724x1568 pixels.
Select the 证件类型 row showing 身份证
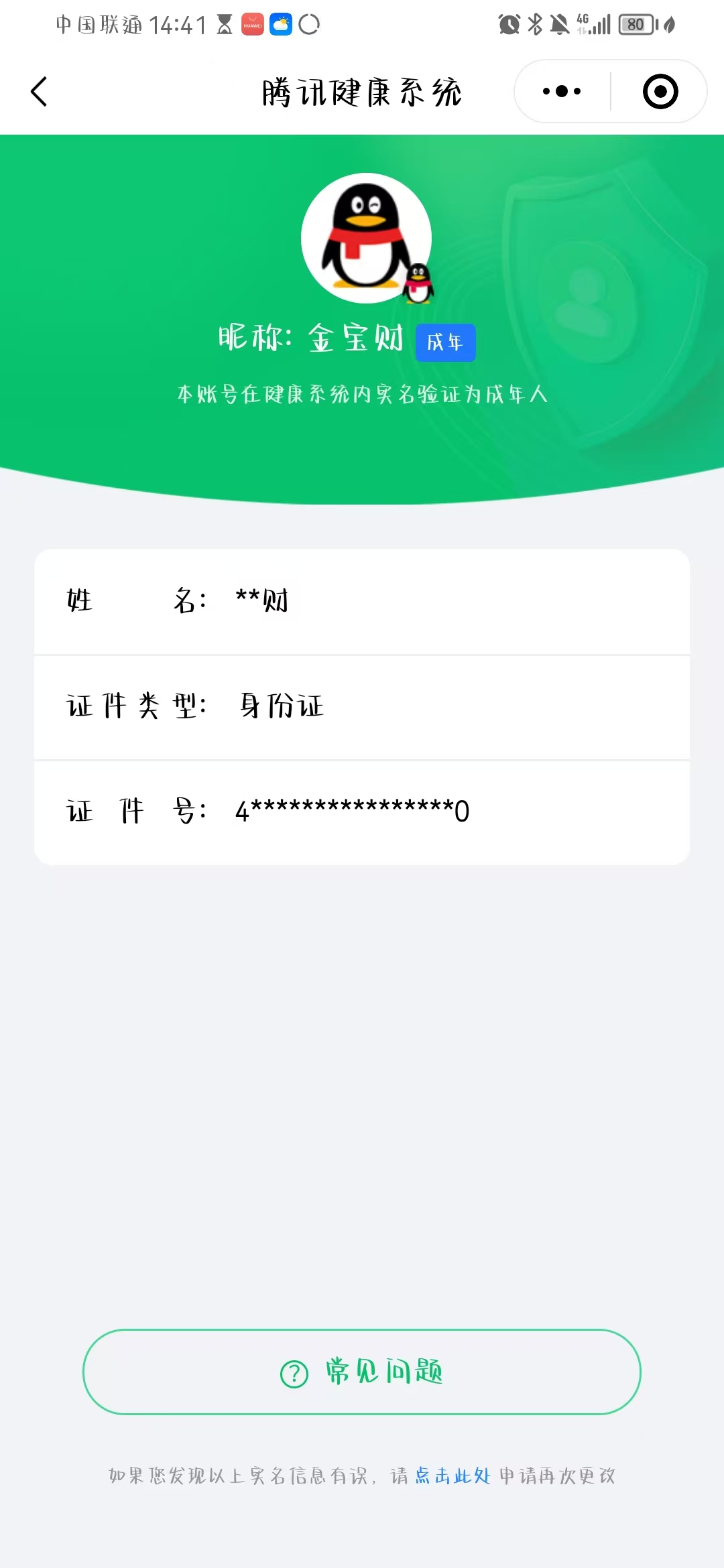(x=362, y=706)
